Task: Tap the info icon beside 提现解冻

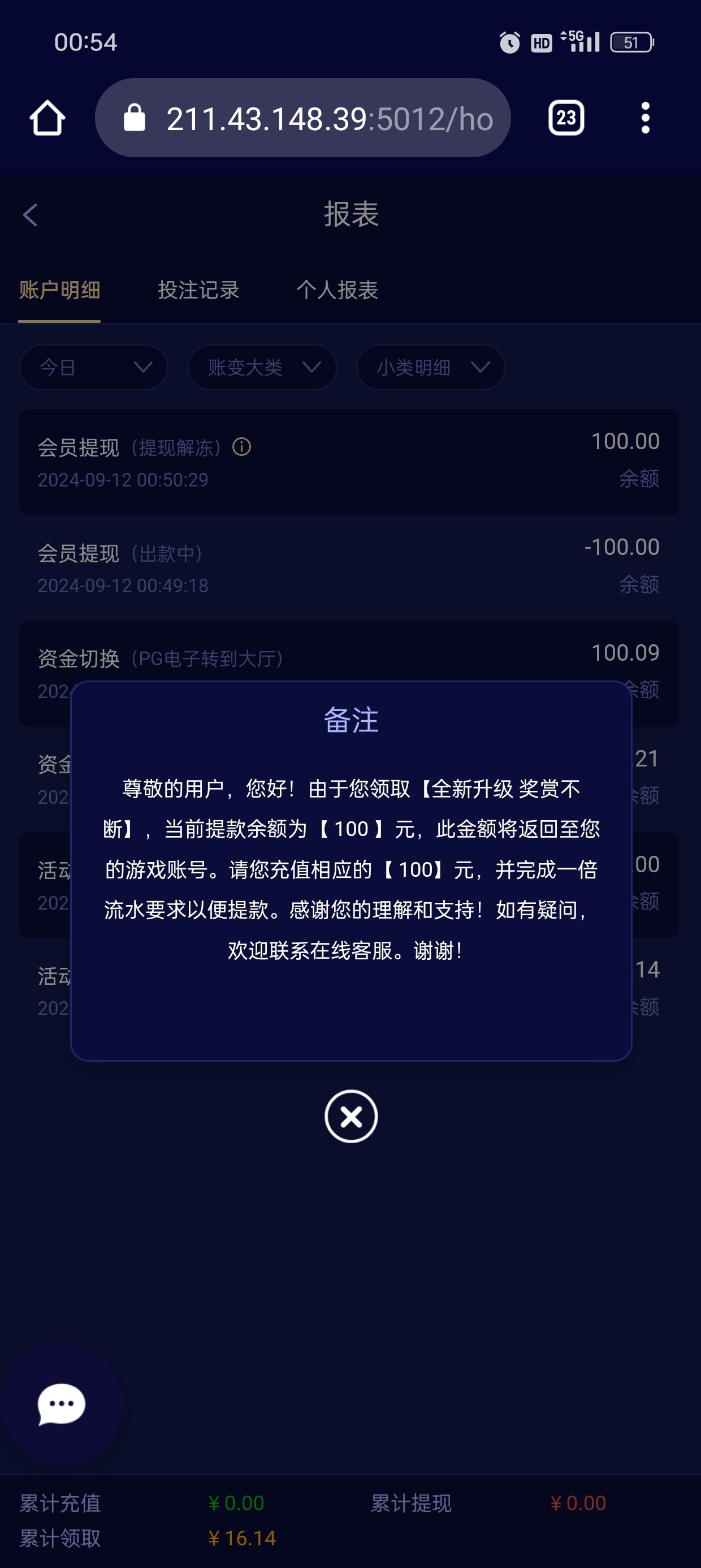Action: coord(241,447)
